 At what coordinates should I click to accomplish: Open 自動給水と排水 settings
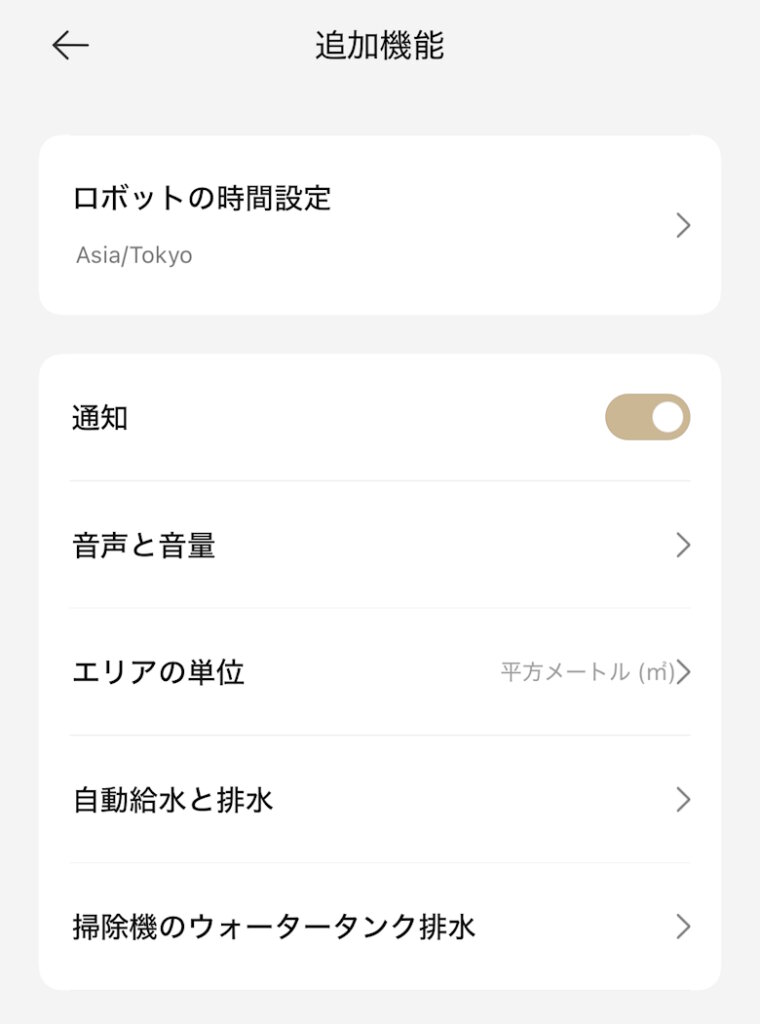pyautogui.click(x=380, y=800)
